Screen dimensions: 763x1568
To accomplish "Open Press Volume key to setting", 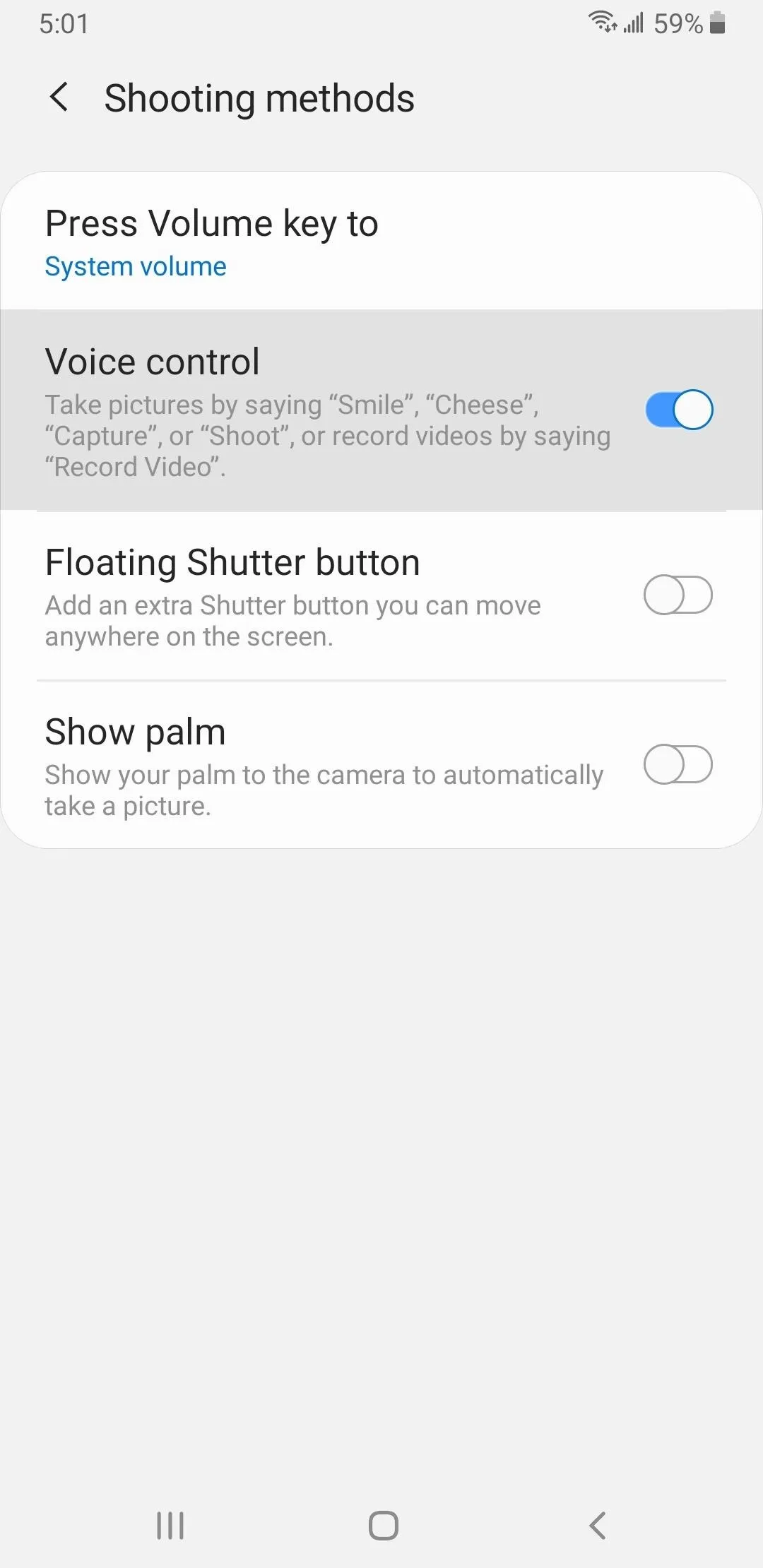I will click(381, 241).
